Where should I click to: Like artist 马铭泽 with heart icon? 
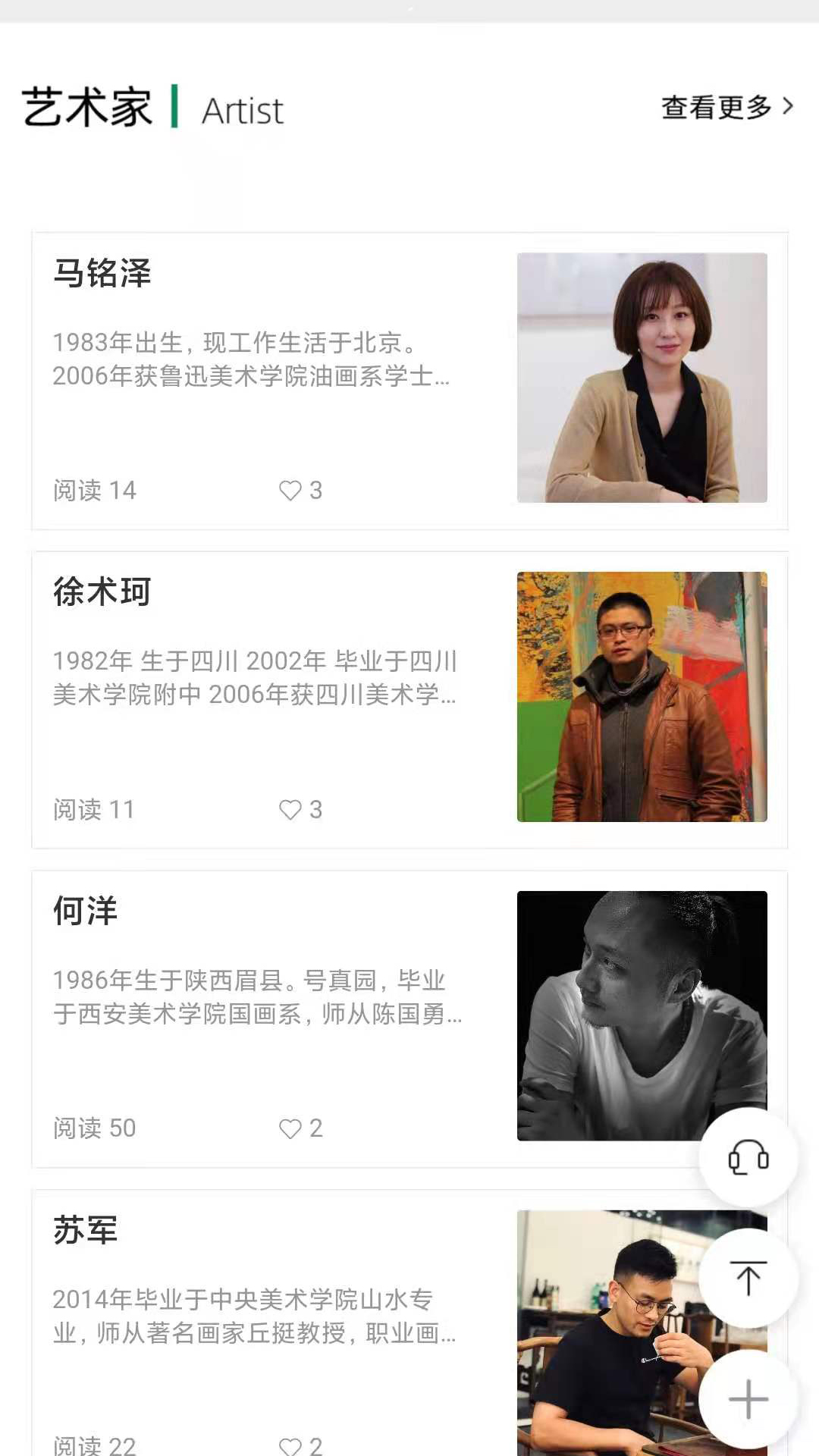[x=290, y=491]
